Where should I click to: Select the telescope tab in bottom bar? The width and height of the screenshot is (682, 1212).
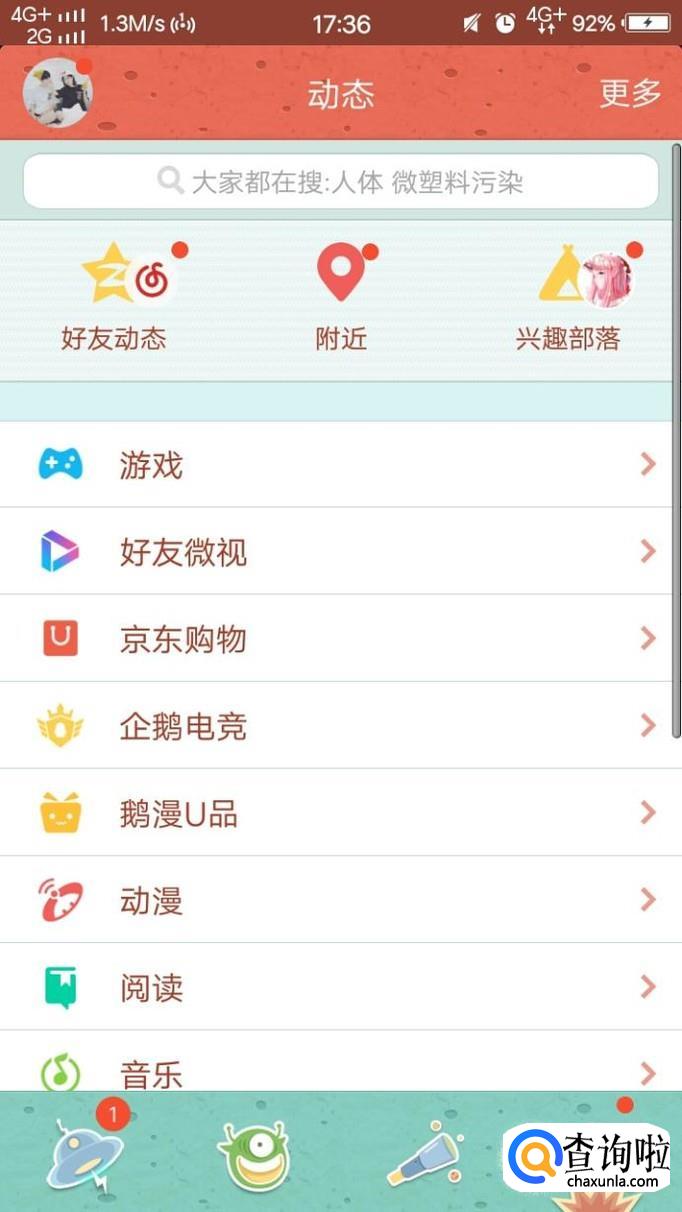tap(423, 1157)
